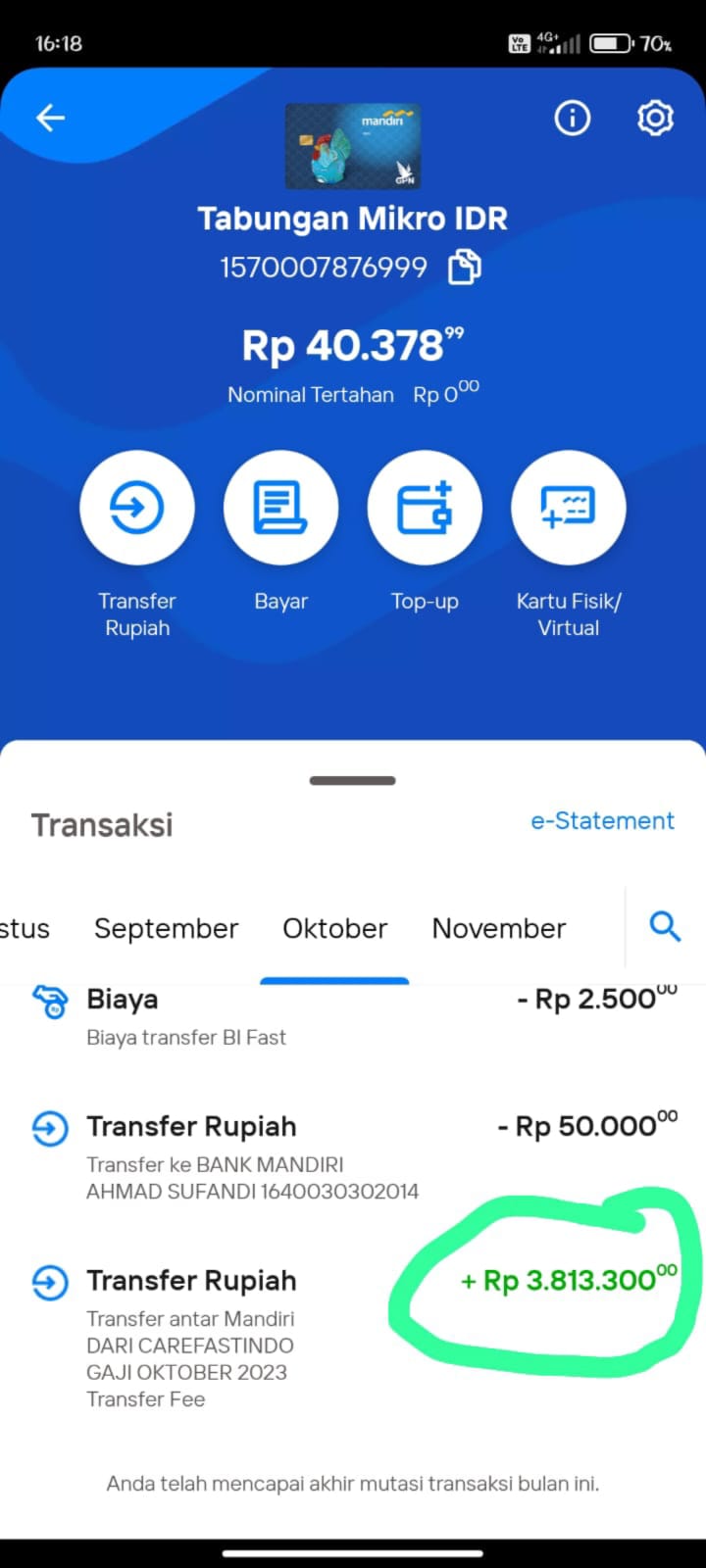Viewport: 706px width, 1568px height.
Task: View the GAJI OKTOBER 2023 transfer details
Action: [353, 1338]
